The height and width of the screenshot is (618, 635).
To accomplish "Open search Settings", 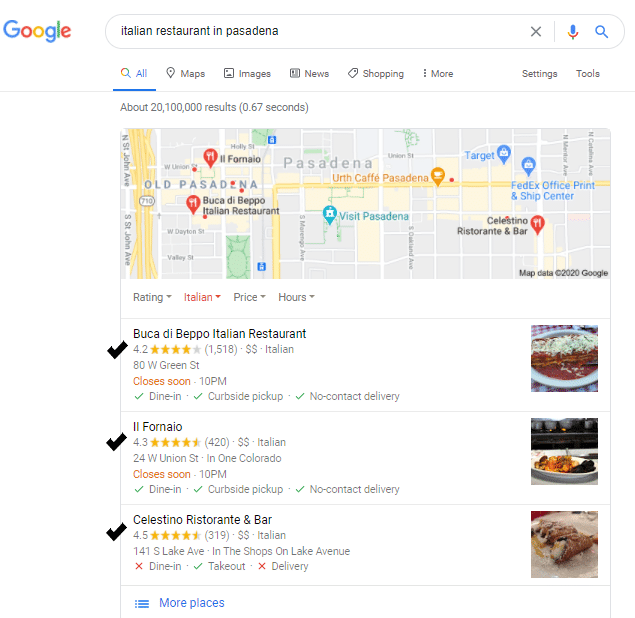I will pos(539,74).
